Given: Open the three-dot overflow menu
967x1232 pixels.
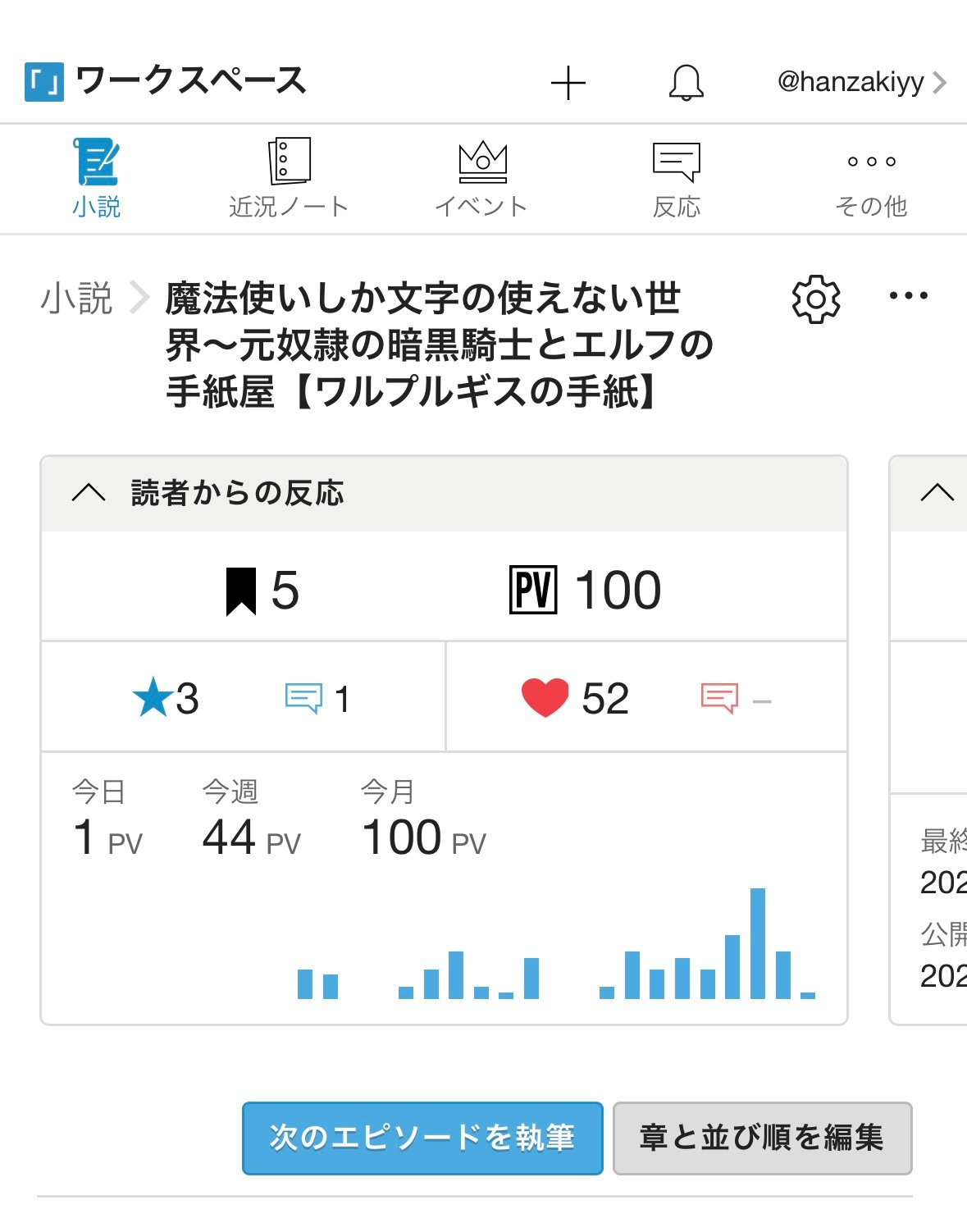Looking at the screenshot, I should (909, 296).
